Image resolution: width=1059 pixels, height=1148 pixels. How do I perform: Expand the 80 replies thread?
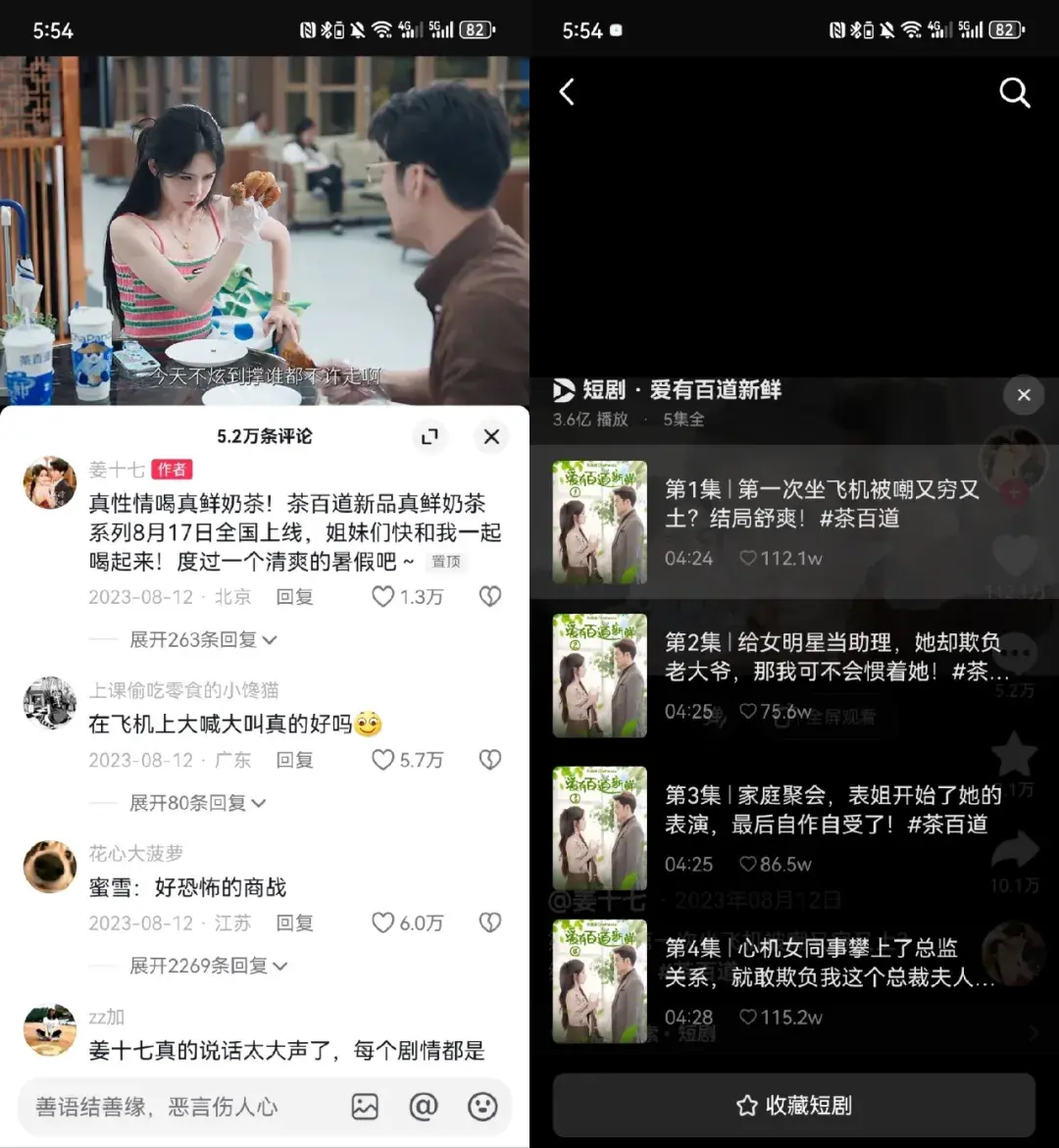pyautogui.click(x=198, y=803)
